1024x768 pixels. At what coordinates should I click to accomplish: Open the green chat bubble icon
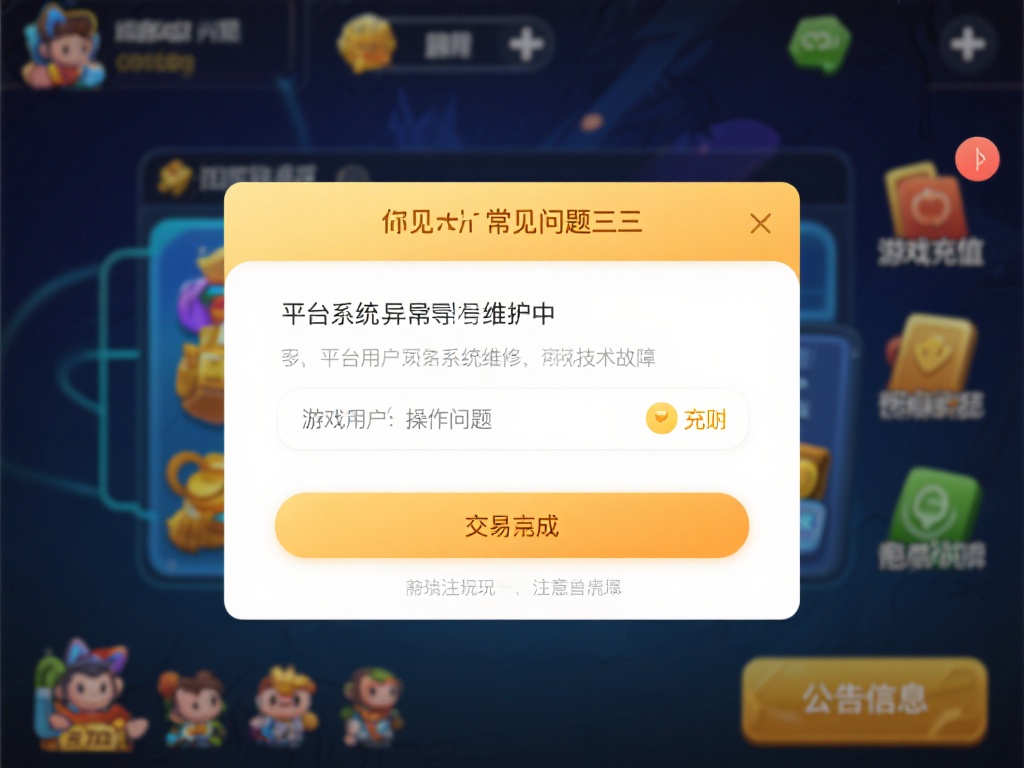point(819,43)
